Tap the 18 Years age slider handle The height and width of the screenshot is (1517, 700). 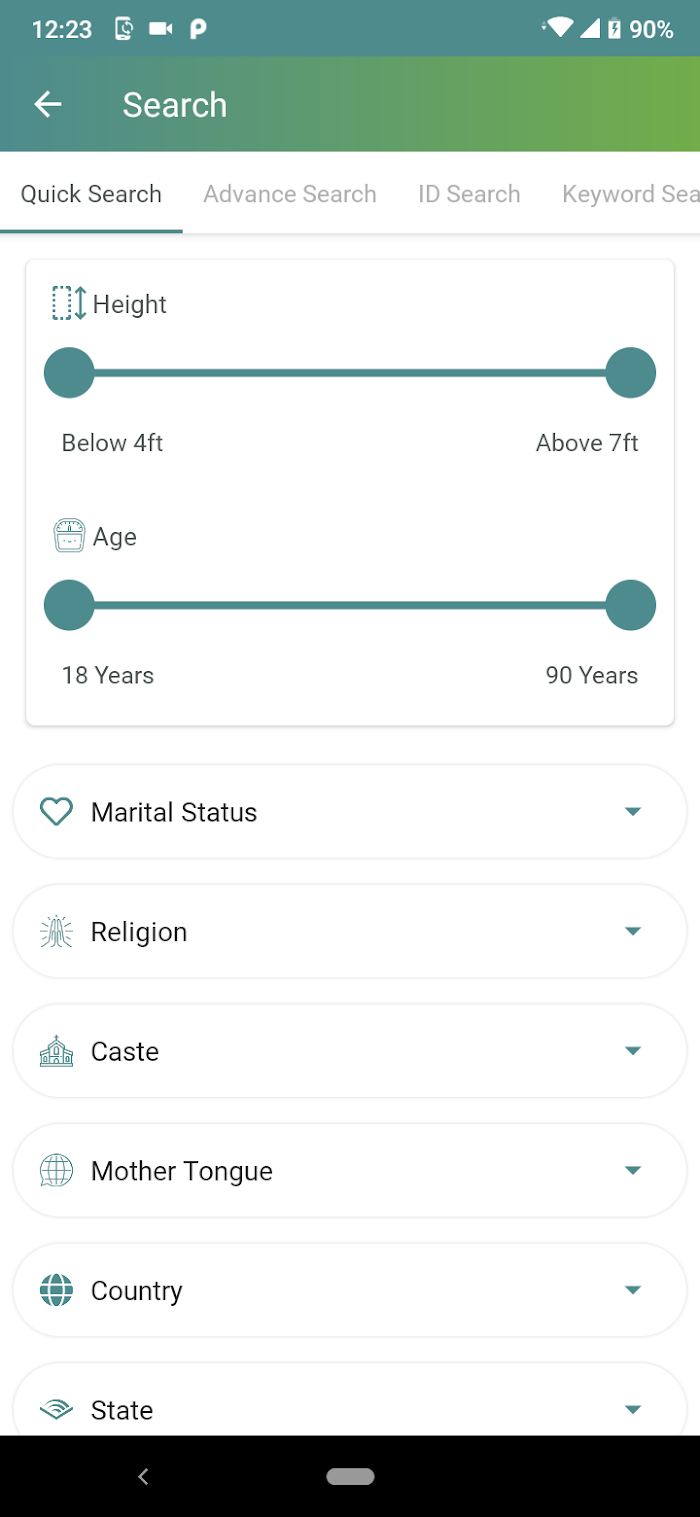[69, 605]
